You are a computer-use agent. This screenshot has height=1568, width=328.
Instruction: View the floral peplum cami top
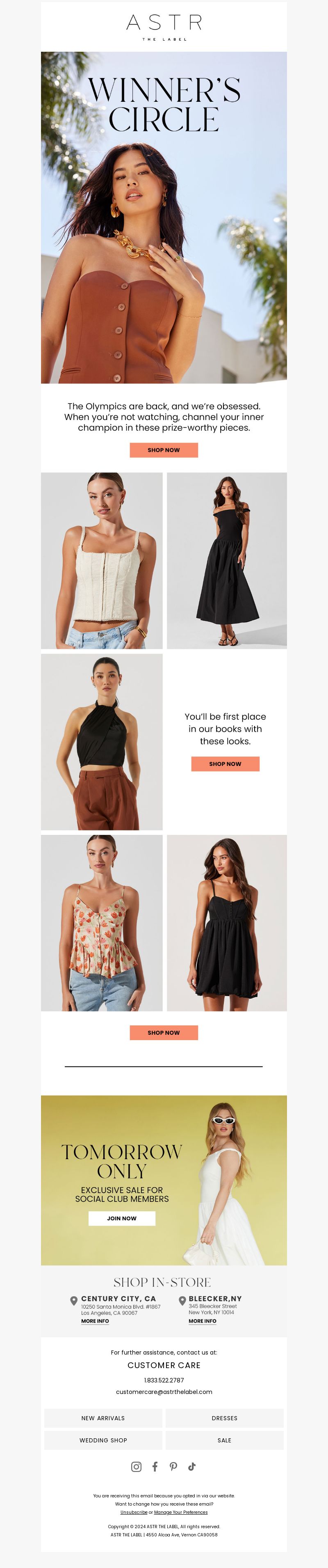(102, 923)
